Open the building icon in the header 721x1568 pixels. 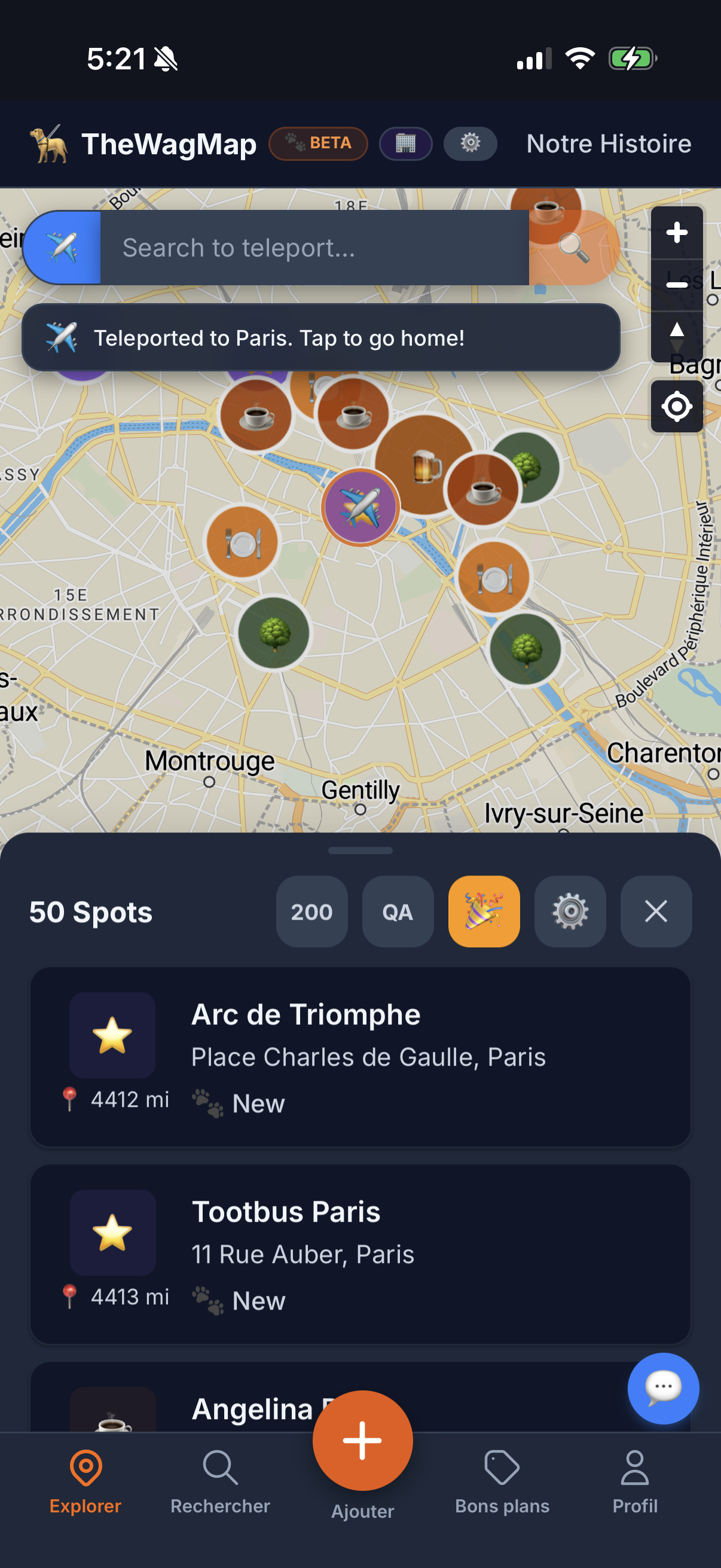coord(405,144)
